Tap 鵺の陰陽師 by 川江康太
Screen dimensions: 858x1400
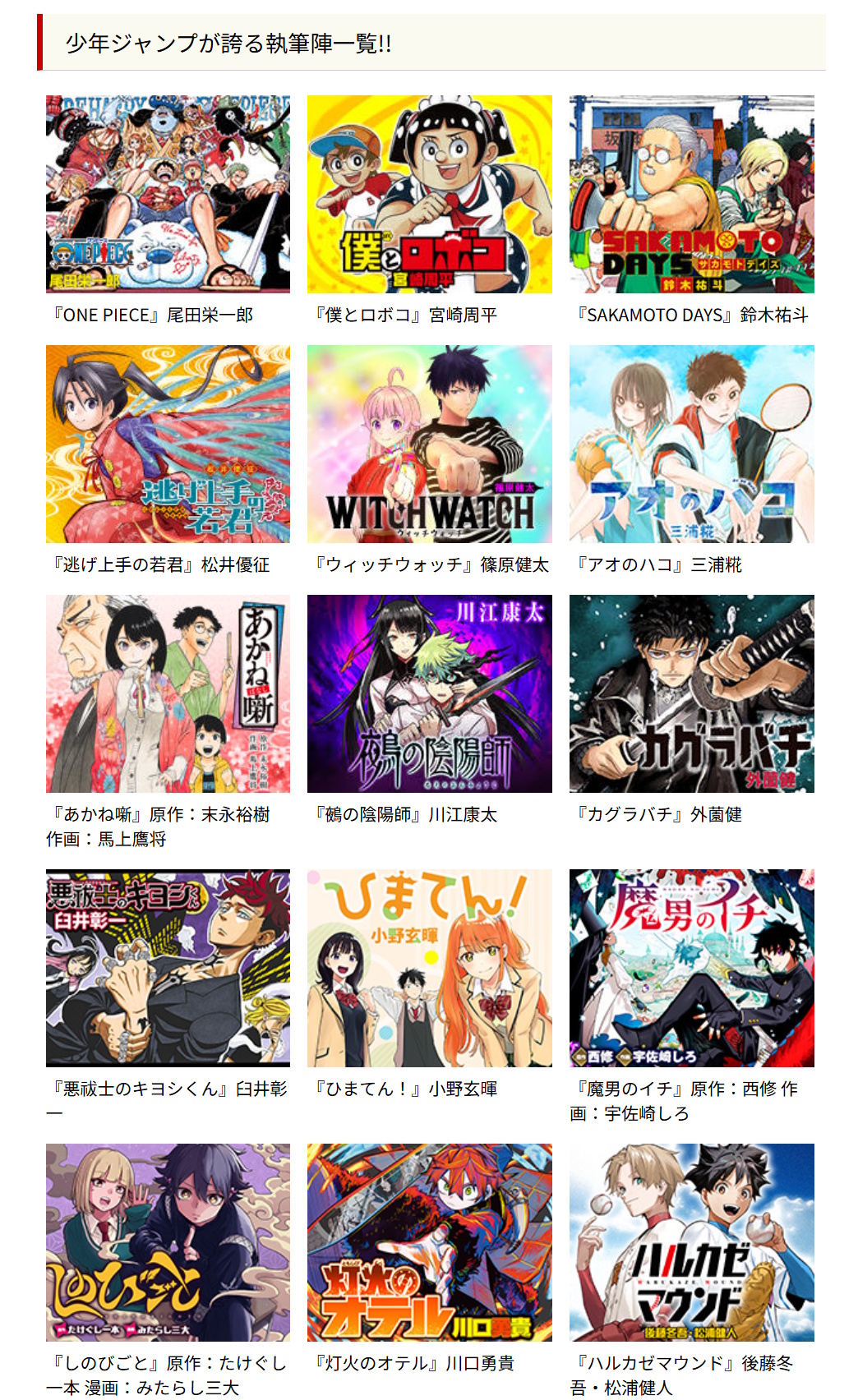click(429, 693)
